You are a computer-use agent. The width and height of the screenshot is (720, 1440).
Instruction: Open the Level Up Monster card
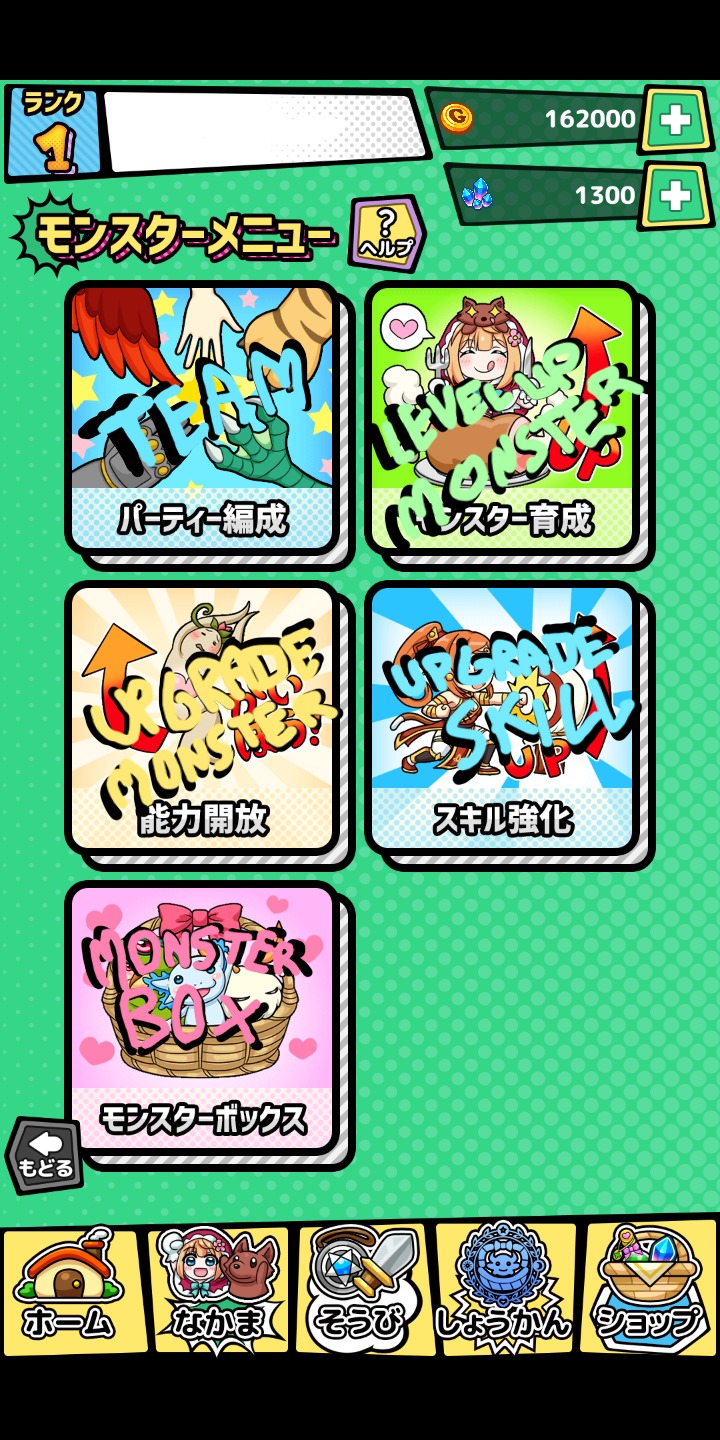502,418
